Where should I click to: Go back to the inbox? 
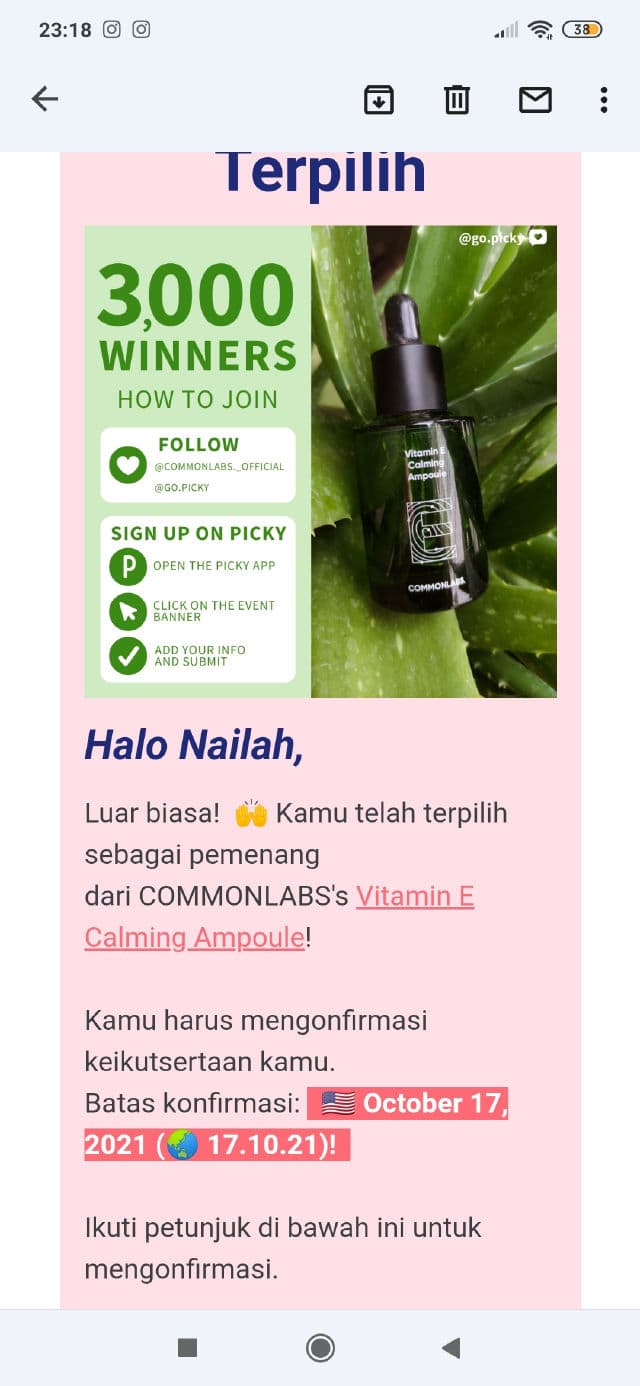tap(45, 99)
